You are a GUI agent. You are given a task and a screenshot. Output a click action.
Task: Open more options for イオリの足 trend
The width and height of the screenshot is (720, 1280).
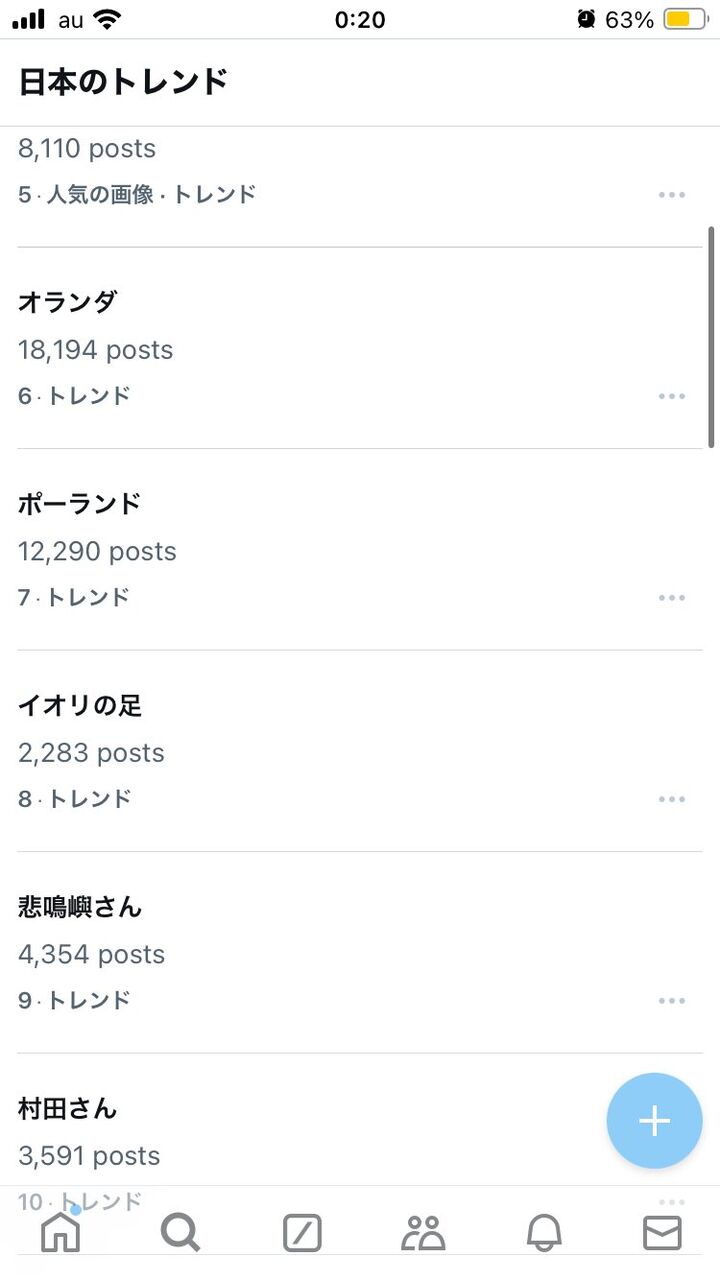[x=672, y=800]
